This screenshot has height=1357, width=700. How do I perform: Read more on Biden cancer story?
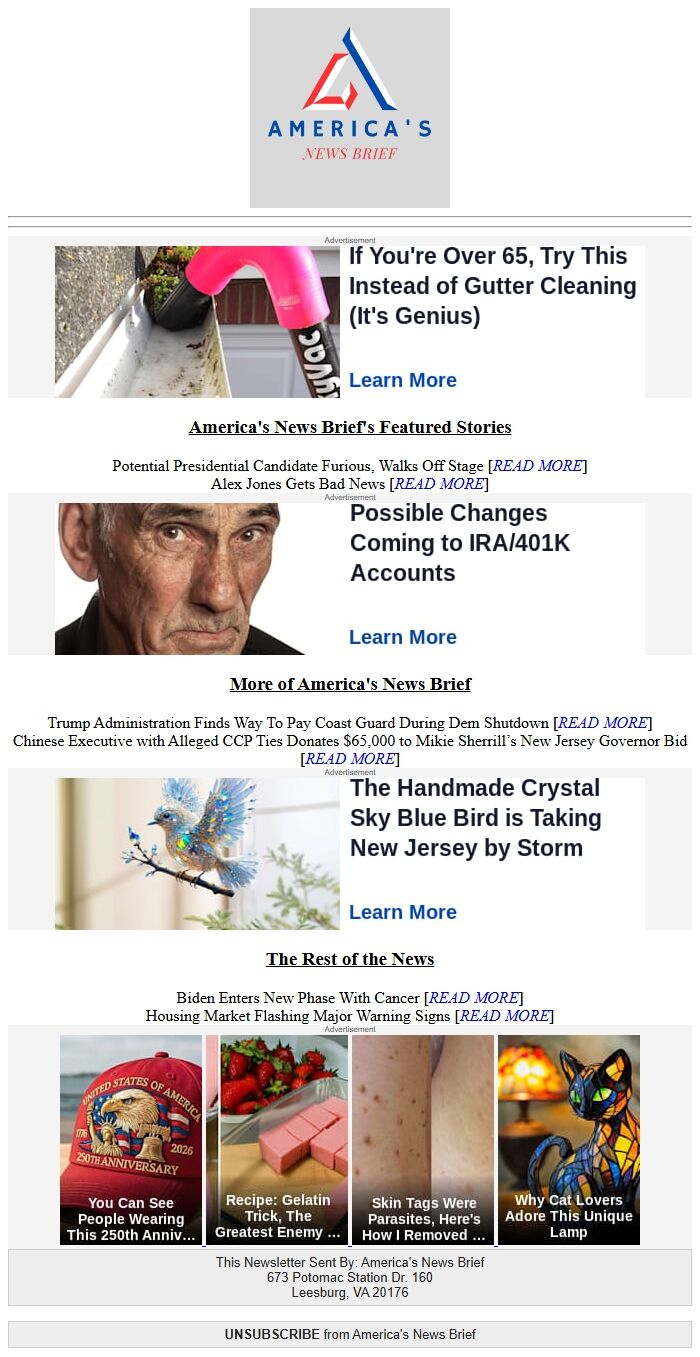474,998
